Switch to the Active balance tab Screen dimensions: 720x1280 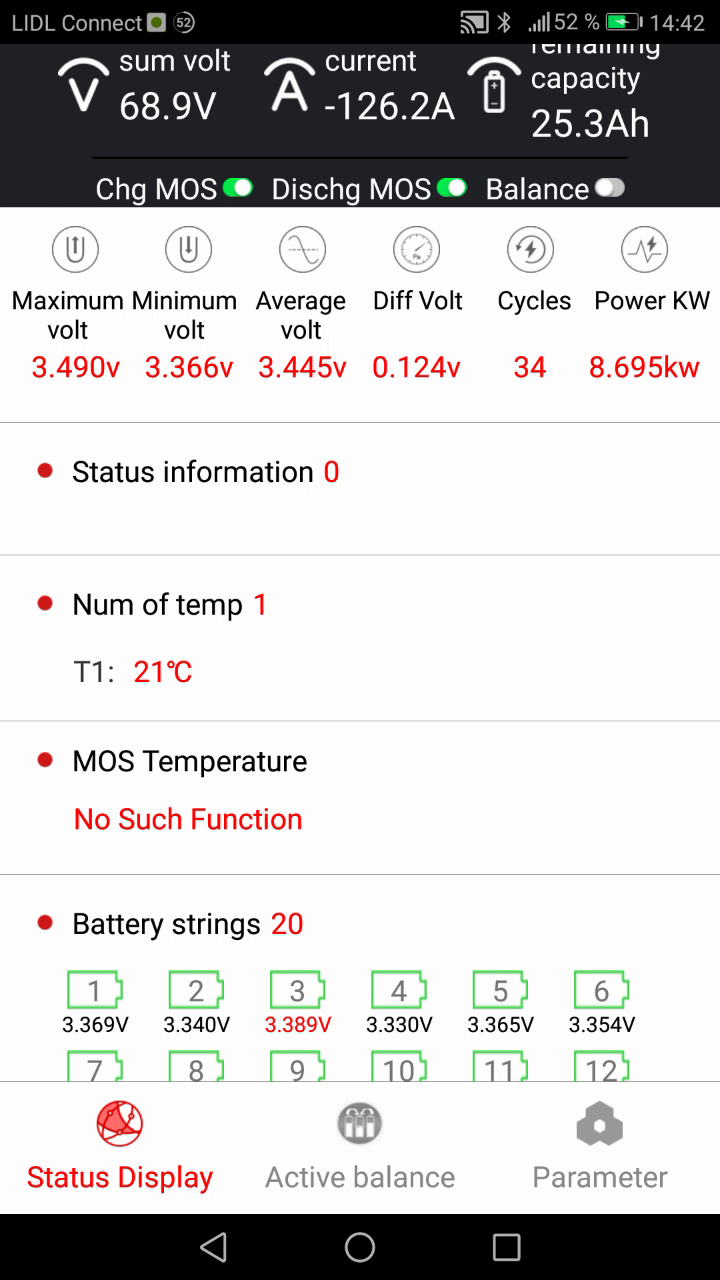point(360,1148)
